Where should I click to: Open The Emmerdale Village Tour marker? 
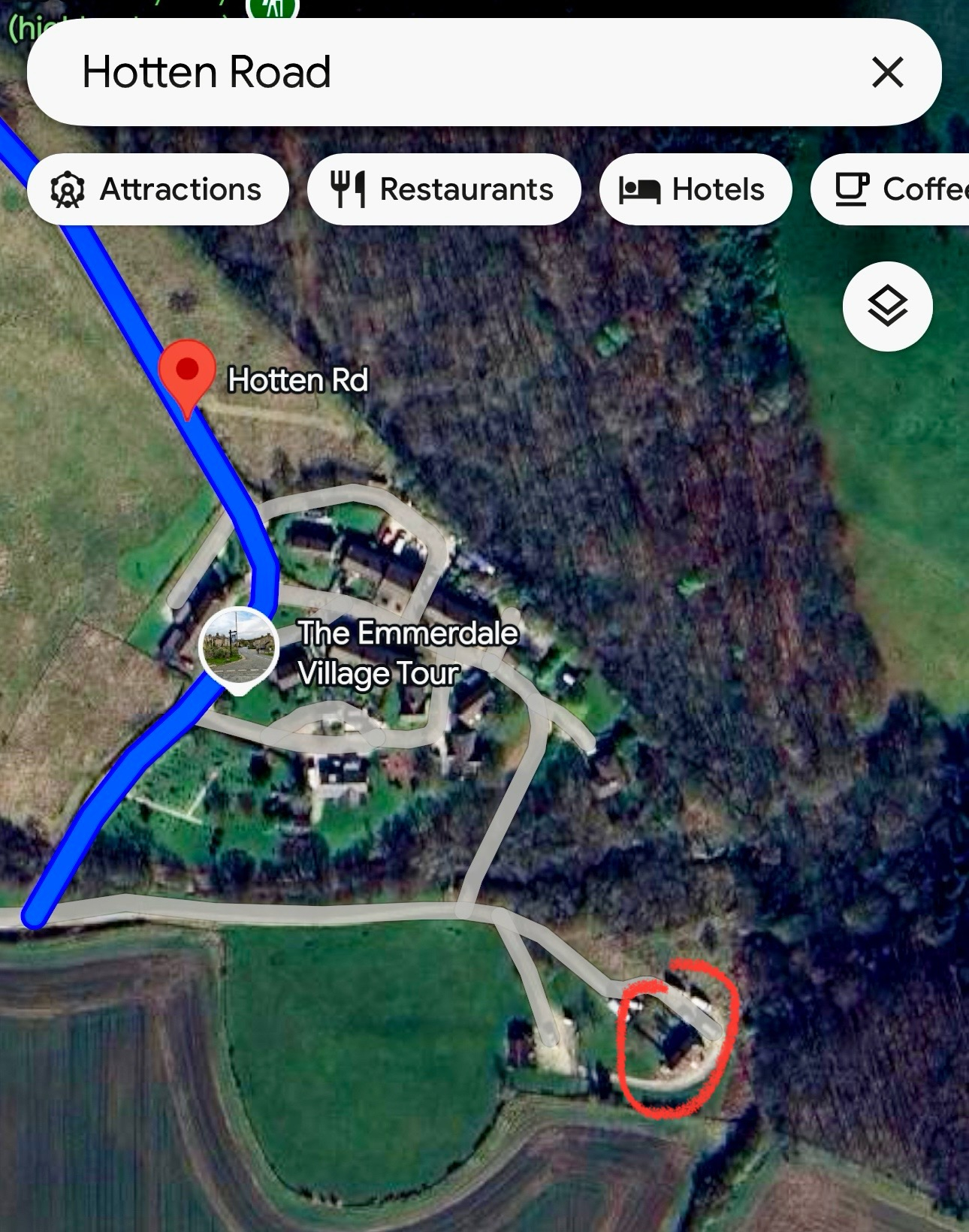pyautogui.click(x=239, y=648)
